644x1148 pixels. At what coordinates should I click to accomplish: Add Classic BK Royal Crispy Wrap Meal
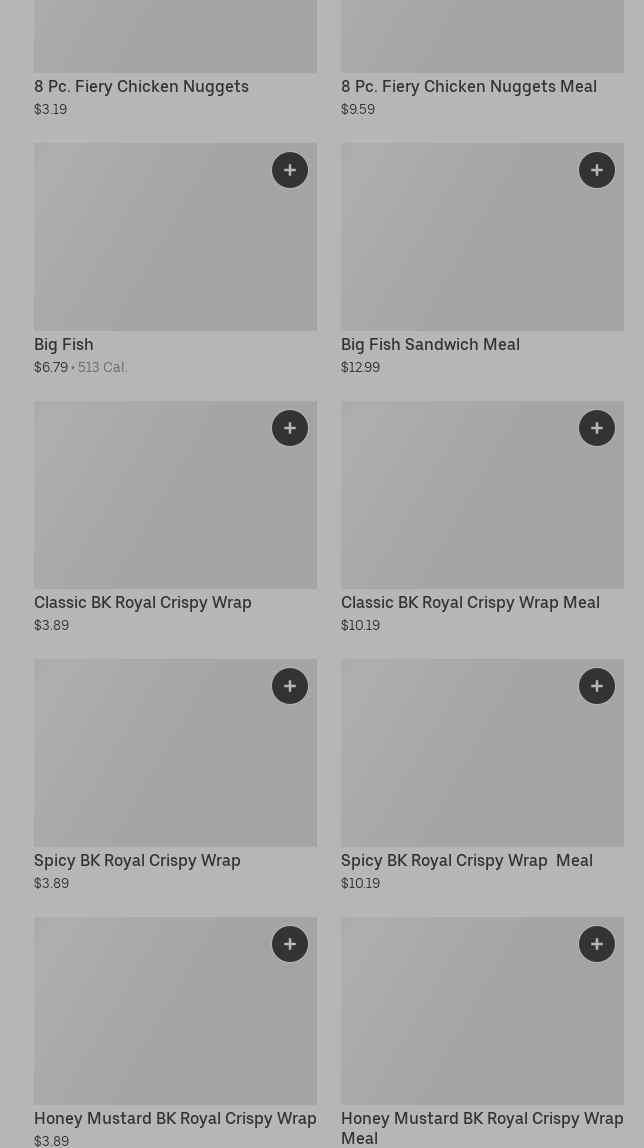[597, 428]
